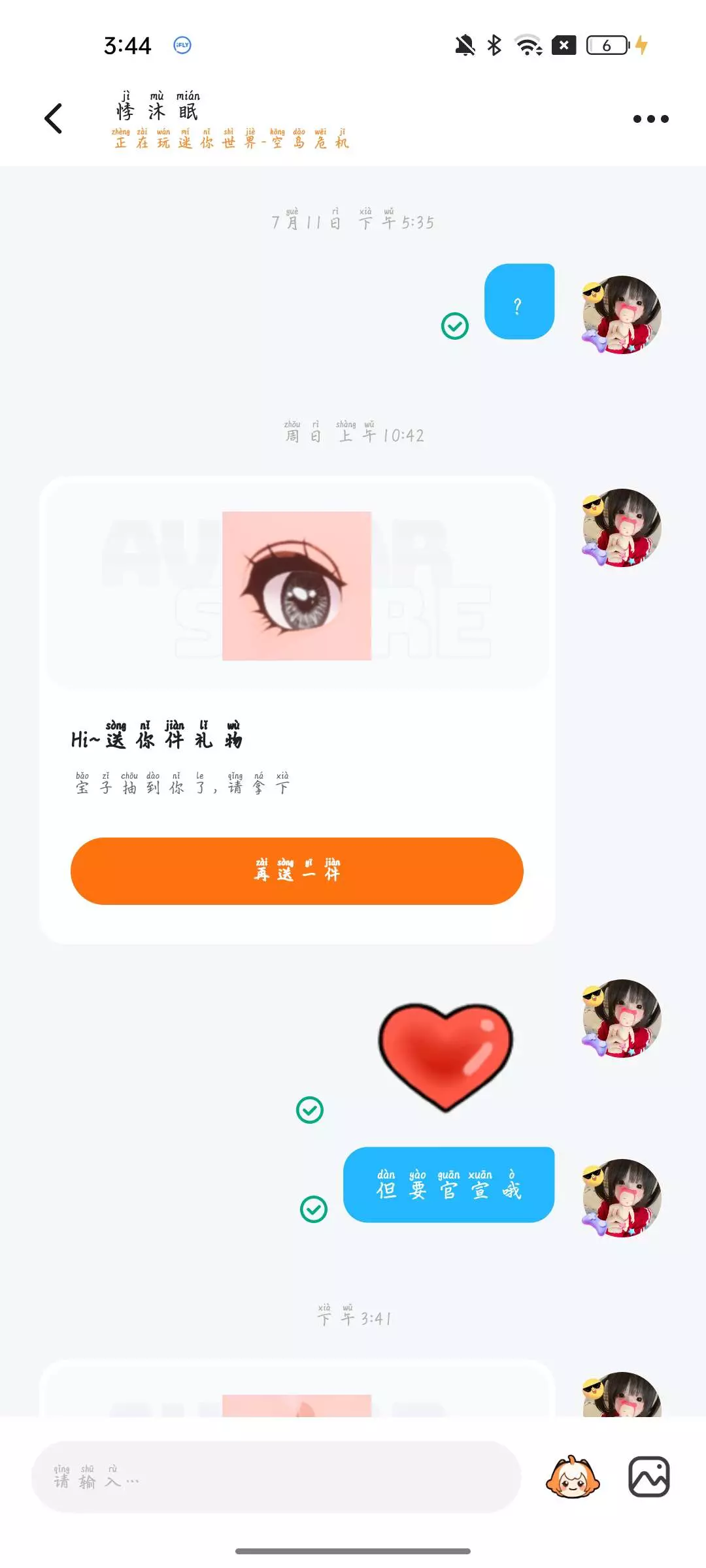Tap the avatar beside the question mark message

click(622, 315)
